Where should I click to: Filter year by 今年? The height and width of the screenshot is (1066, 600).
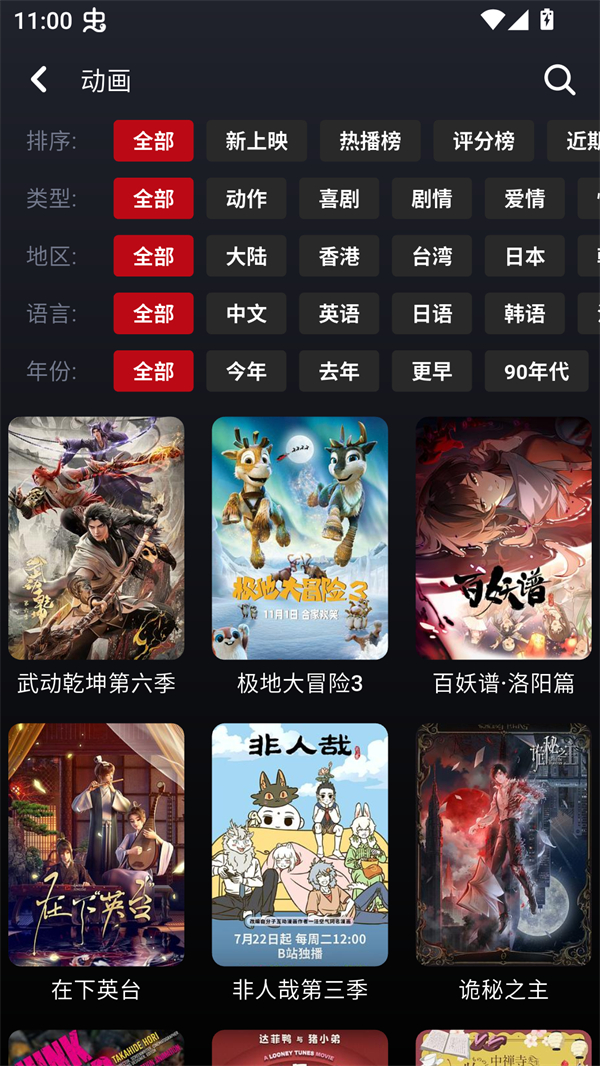pyautogui.click(x=246, y=372)
